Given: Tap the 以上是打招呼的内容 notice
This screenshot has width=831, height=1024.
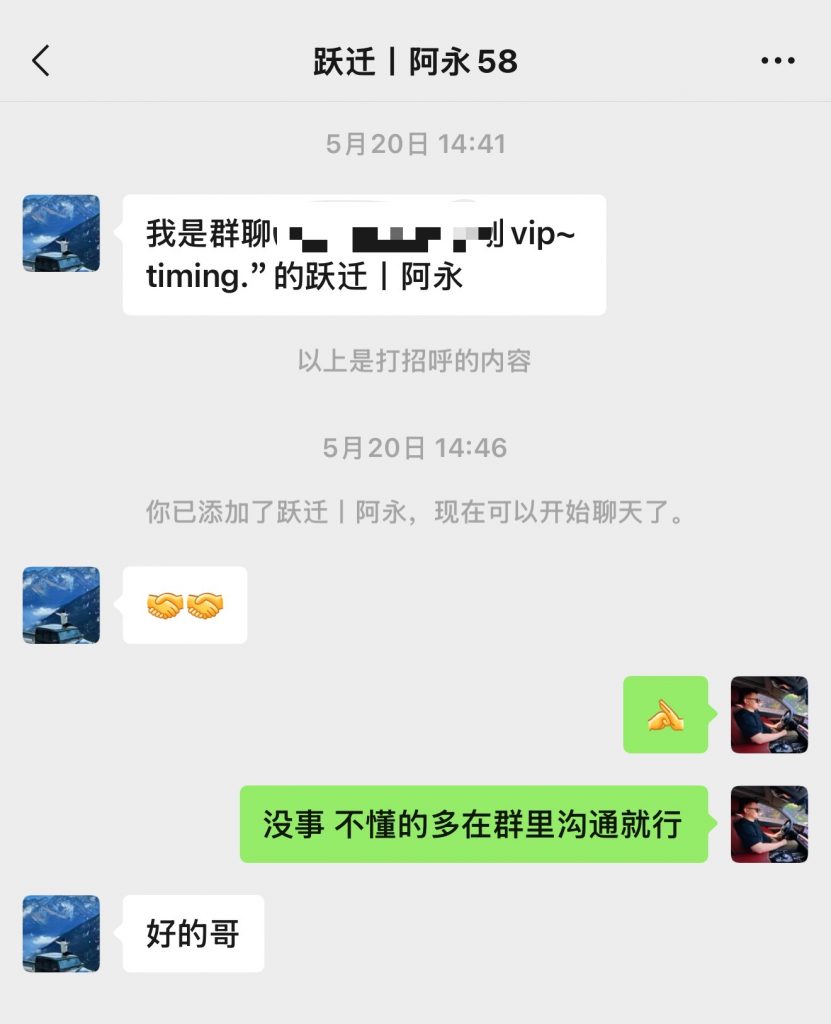Looking at the screenshot, I should click(x=415, y=363).
